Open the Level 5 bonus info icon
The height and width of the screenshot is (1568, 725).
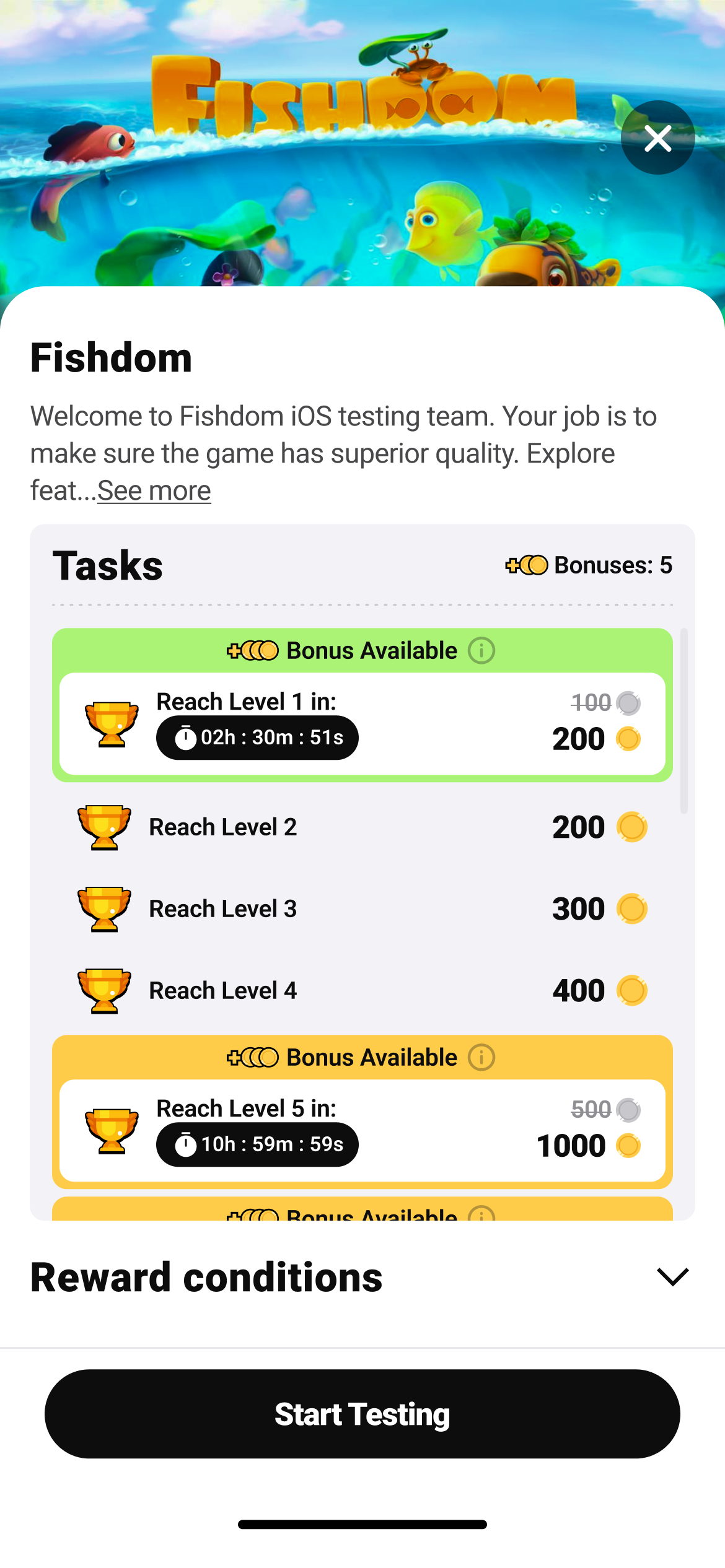coord(481,1058)
